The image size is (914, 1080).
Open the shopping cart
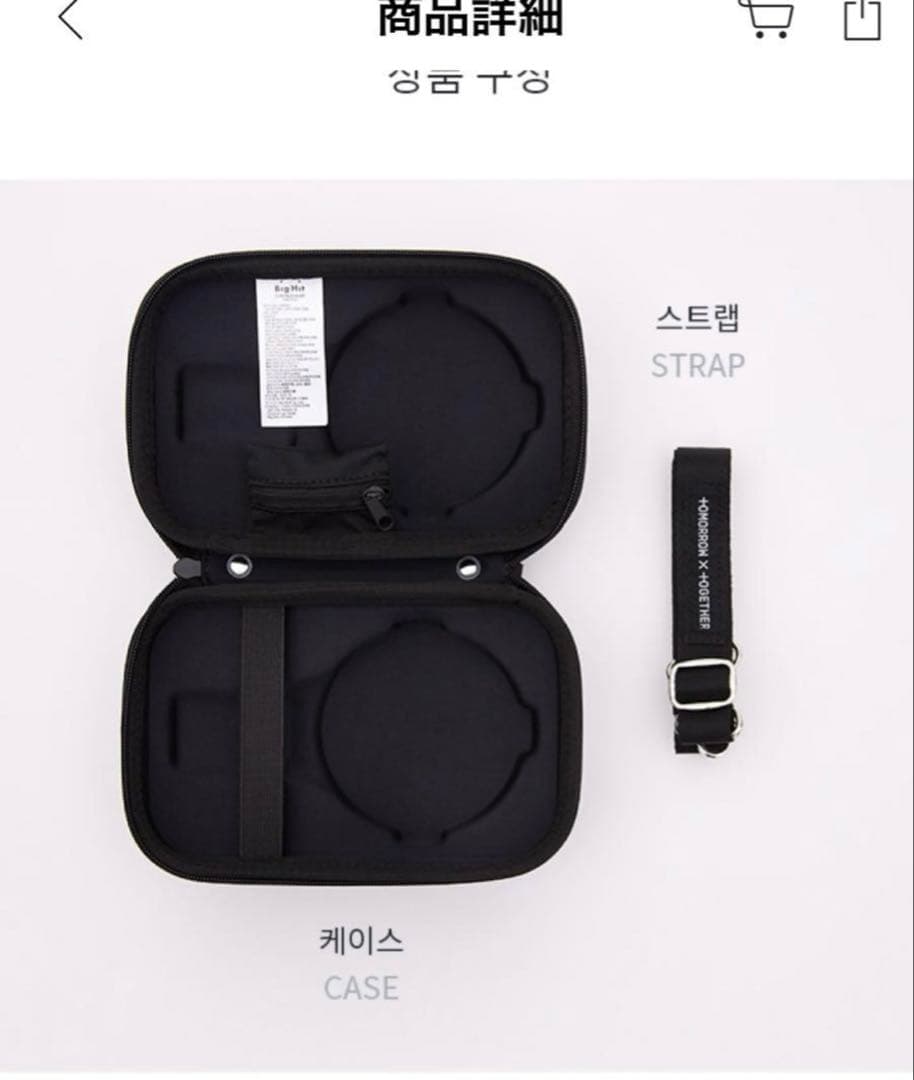coord(767,18)
